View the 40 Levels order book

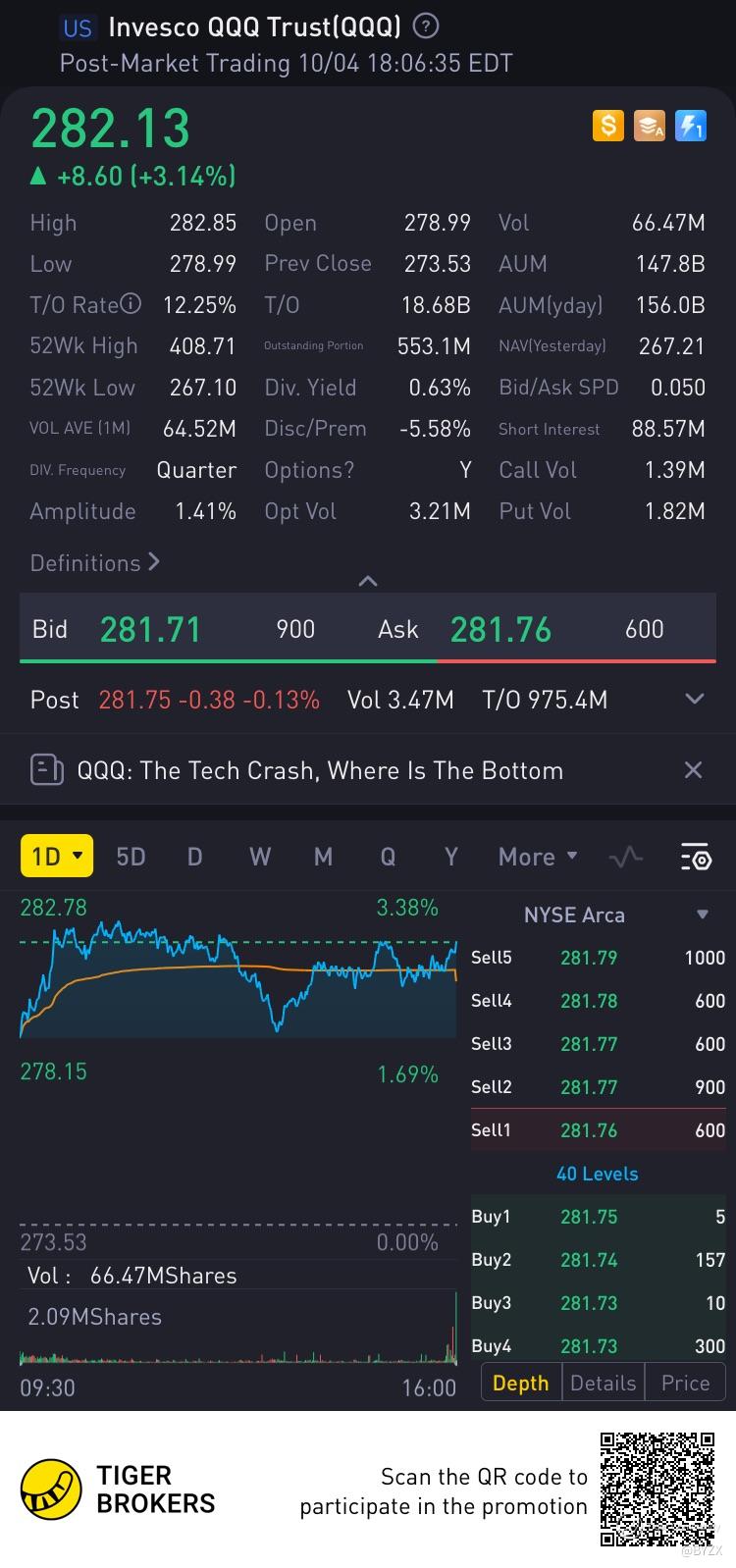pos(597,1174)
